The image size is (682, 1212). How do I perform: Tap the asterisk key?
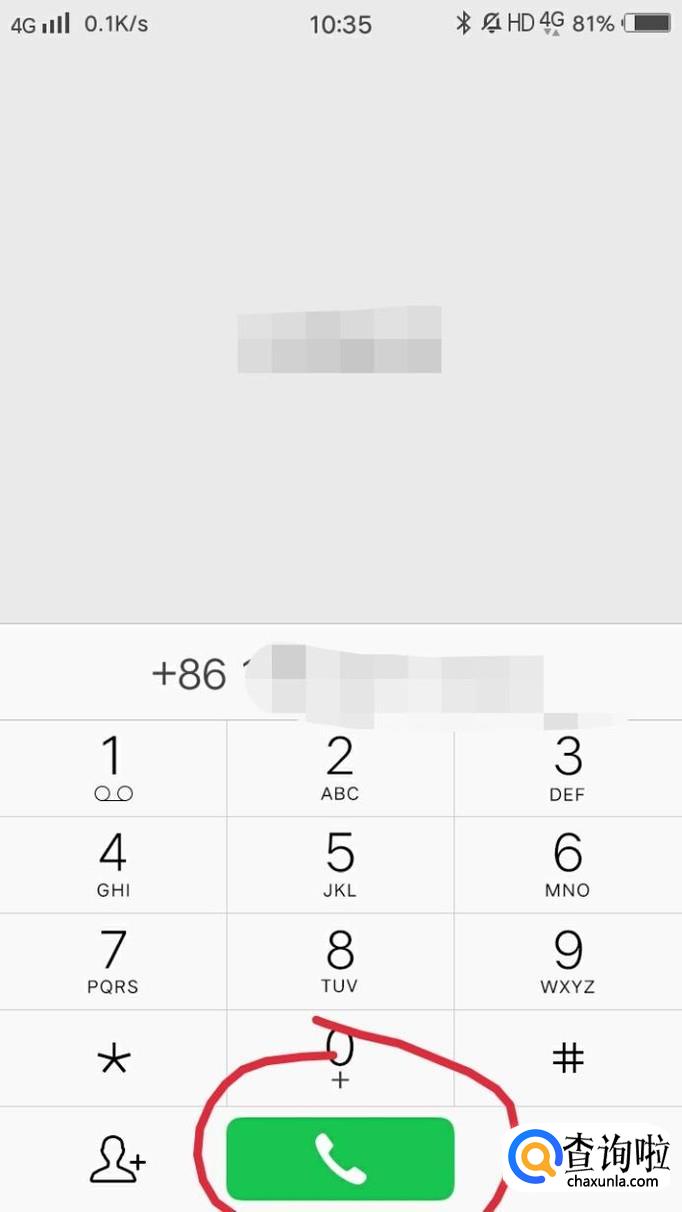[x=113, y=1058]
